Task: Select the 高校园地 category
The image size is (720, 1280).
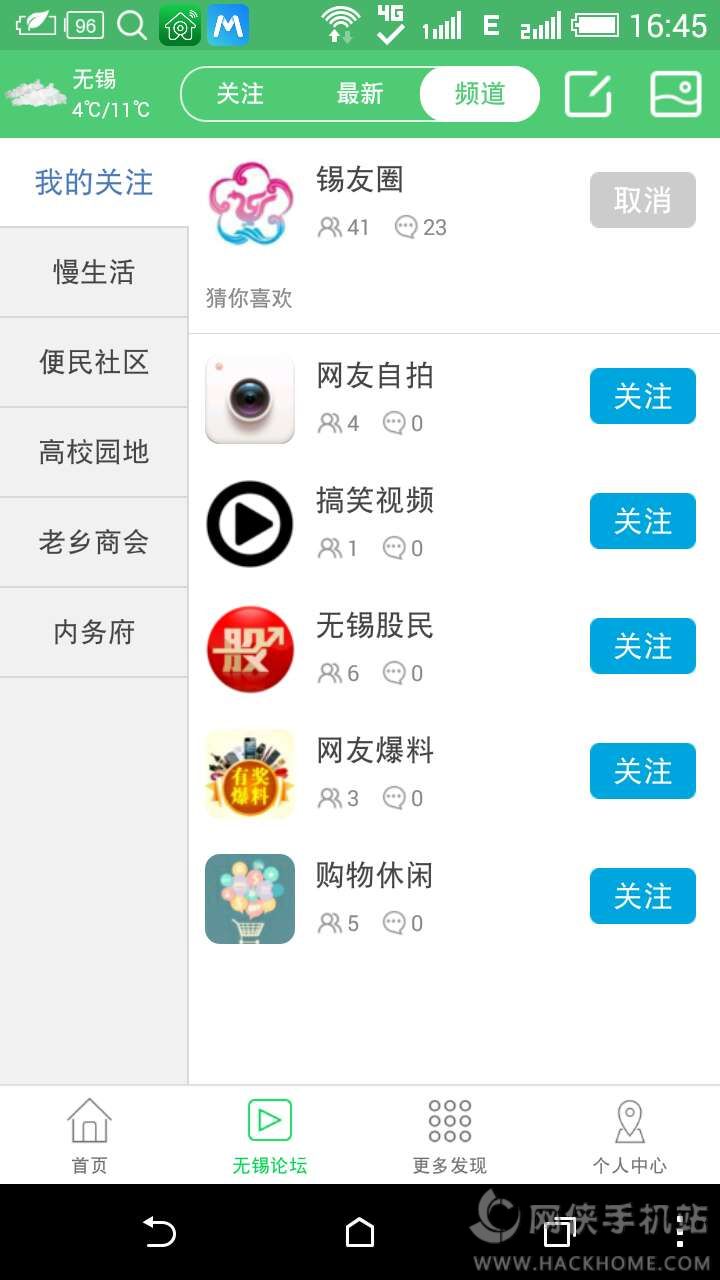Action: point(94,452)
